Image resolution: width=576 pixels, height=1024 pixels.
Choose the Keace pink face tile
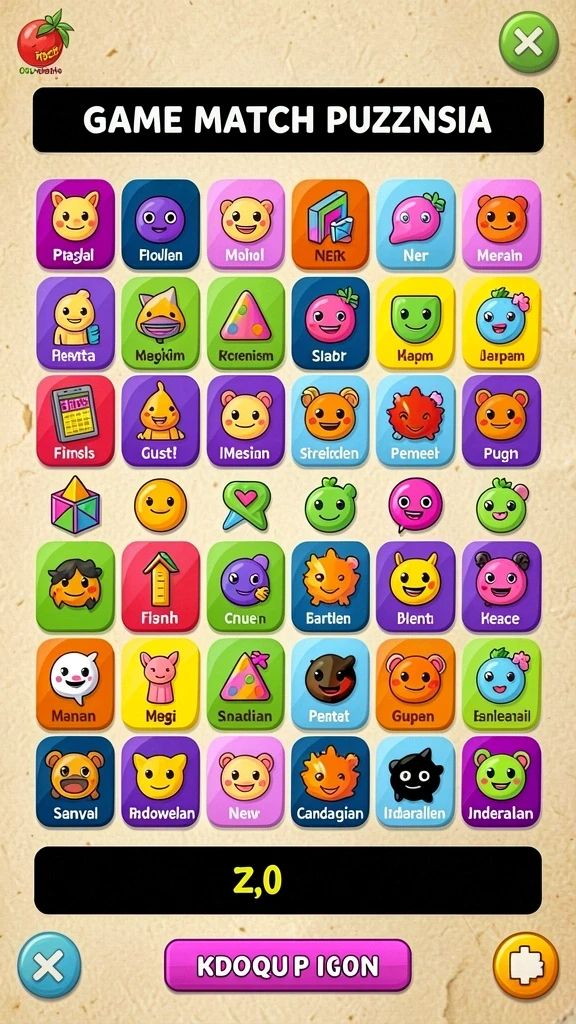coord(501,586)
